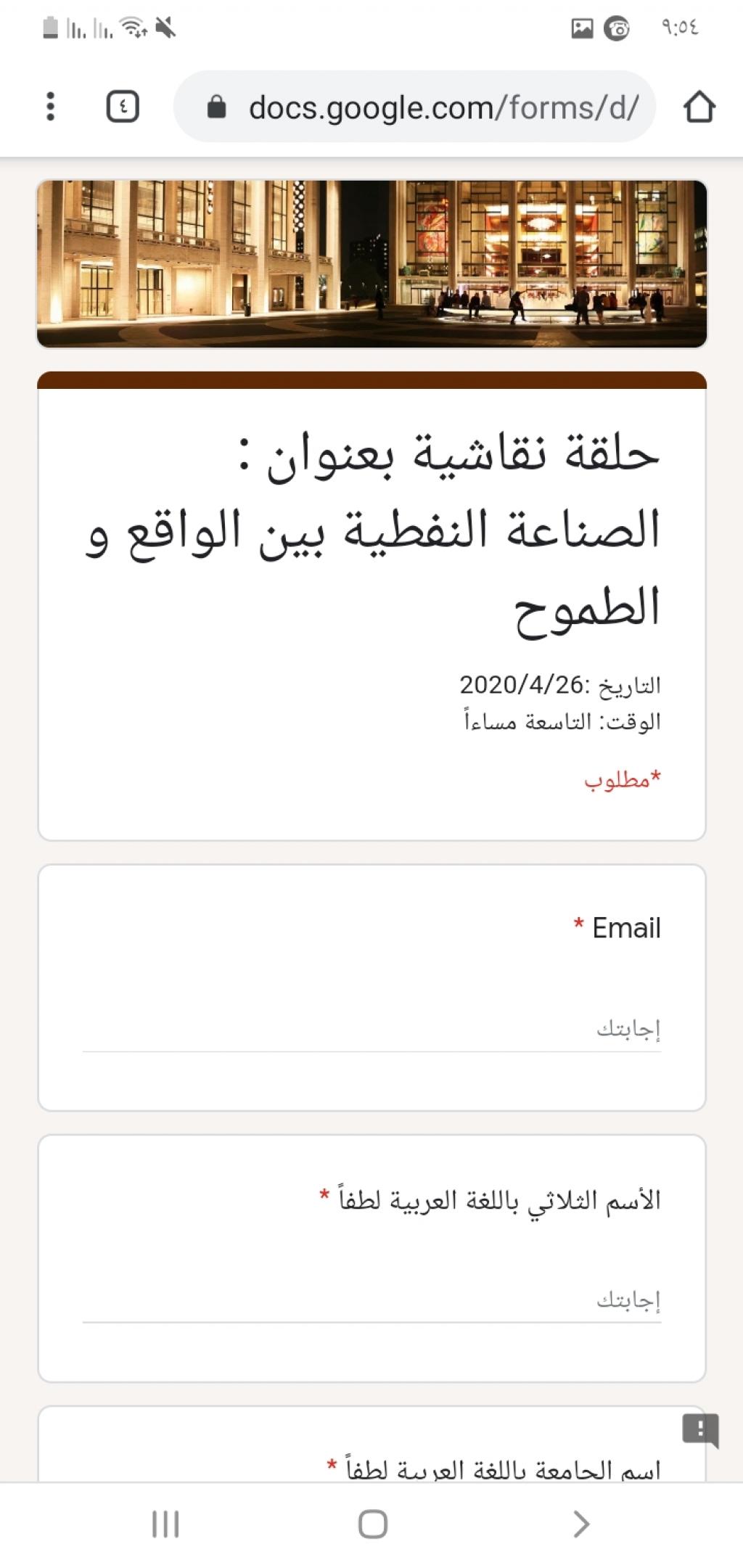Tap the system home button
This screenshot has width=743, height=1568.
(372, 1524)
